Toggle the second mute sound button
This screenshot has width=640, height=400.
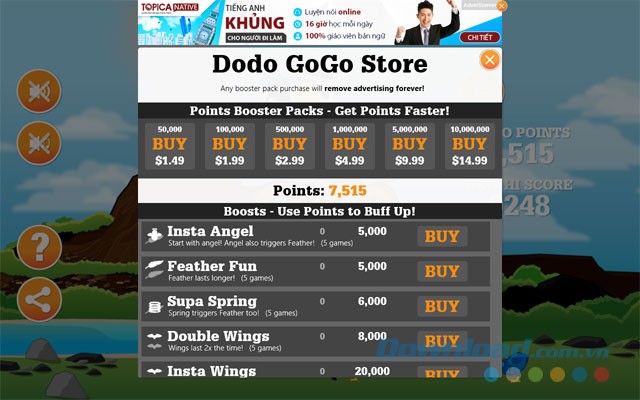[x=40, y=143]
